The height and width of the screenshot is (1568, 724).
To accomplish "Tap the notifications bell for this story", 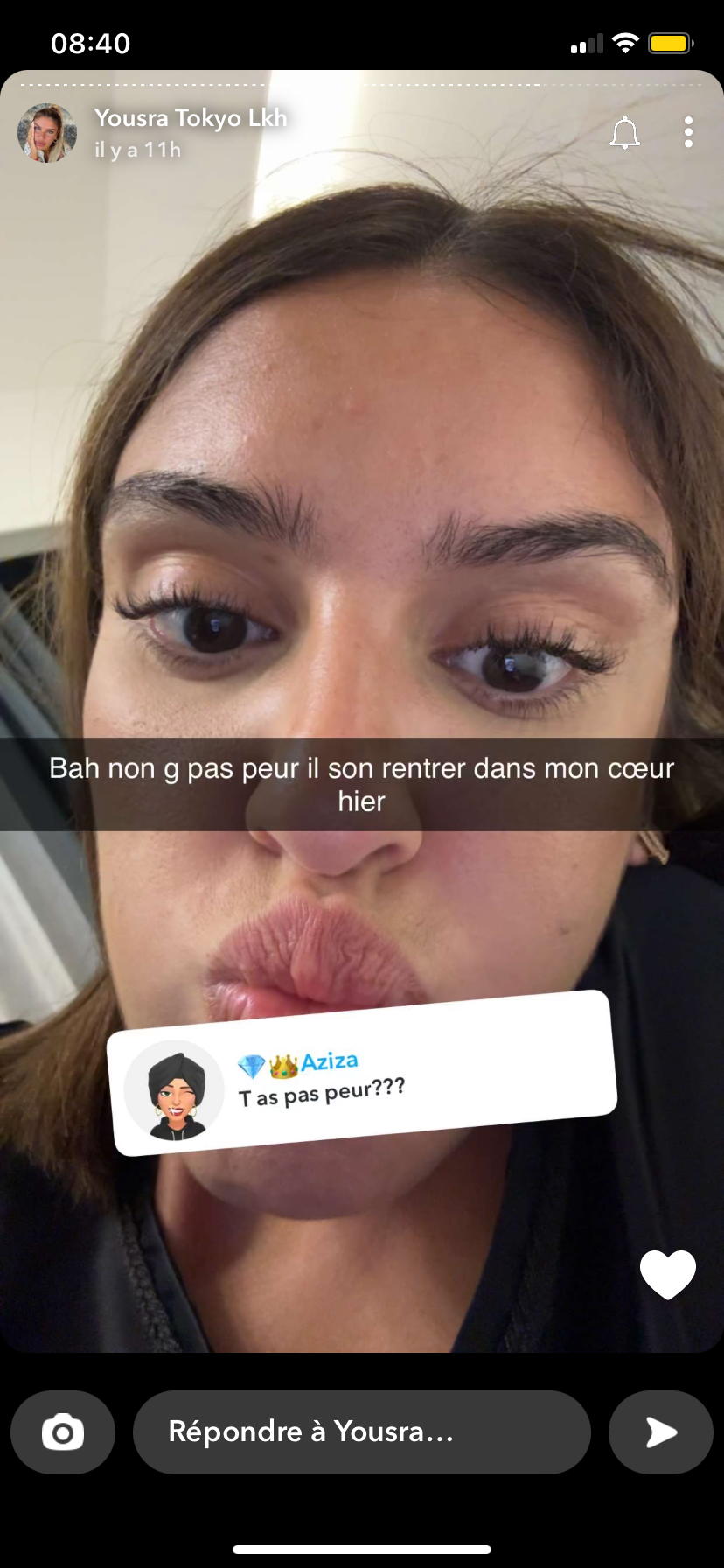I will [x=624, y=133].
